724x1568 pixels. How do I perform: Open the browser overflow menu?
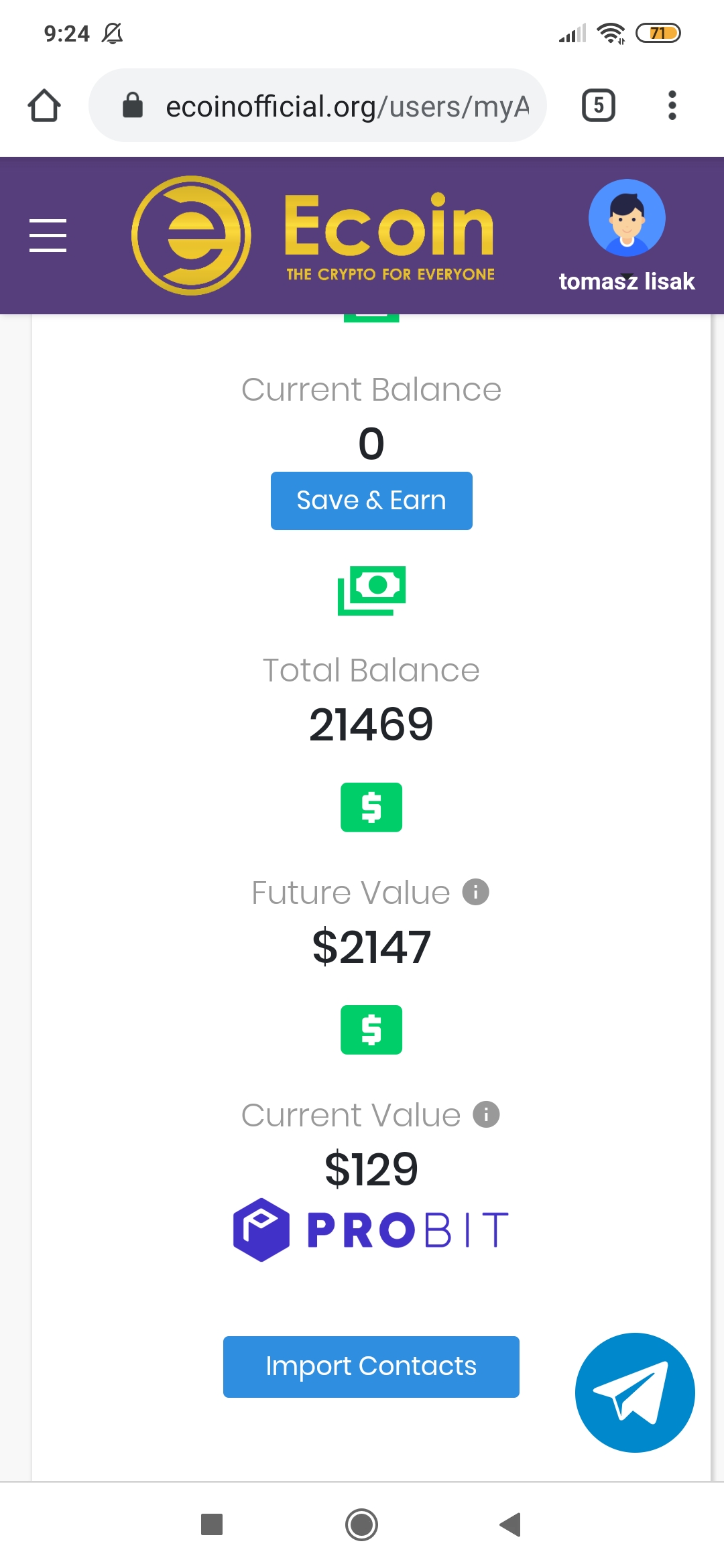point(672,106)
